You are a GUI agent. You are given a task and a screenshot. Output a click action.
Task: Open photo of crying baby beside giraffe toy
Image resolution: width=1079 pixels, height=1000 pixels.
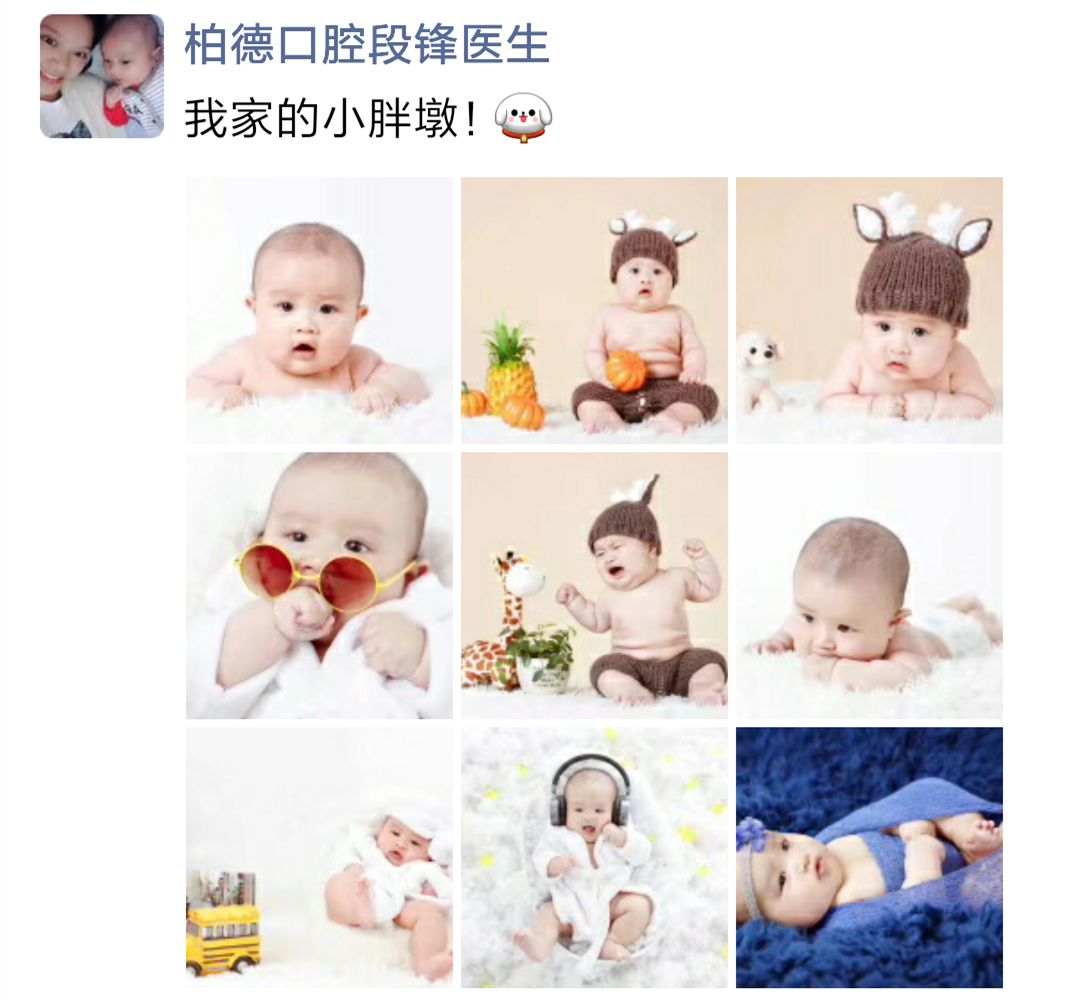(x=594, y=585)
